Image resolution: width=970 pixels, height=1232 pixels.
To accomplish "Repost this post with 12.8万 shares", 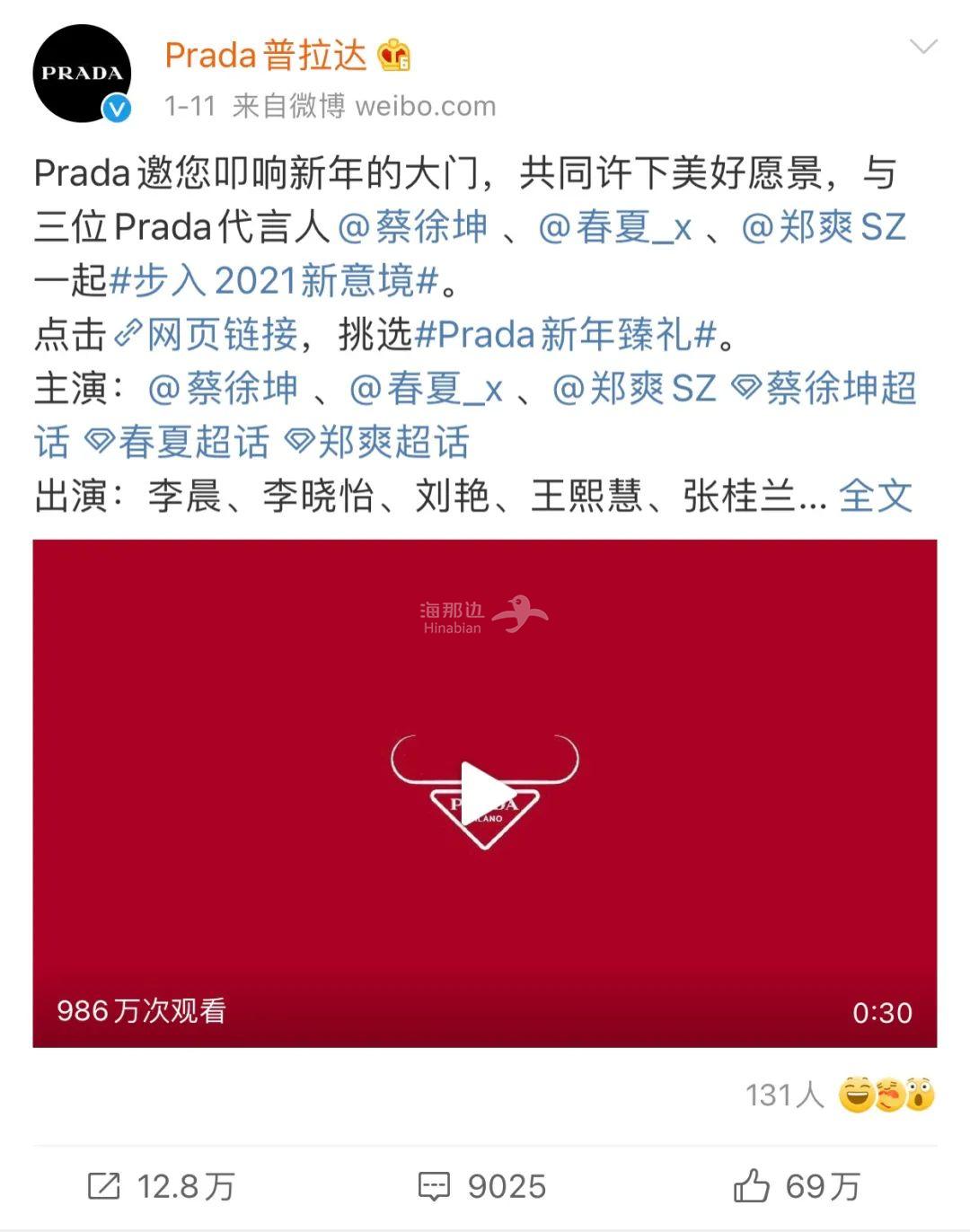I will click(162, 1187).
